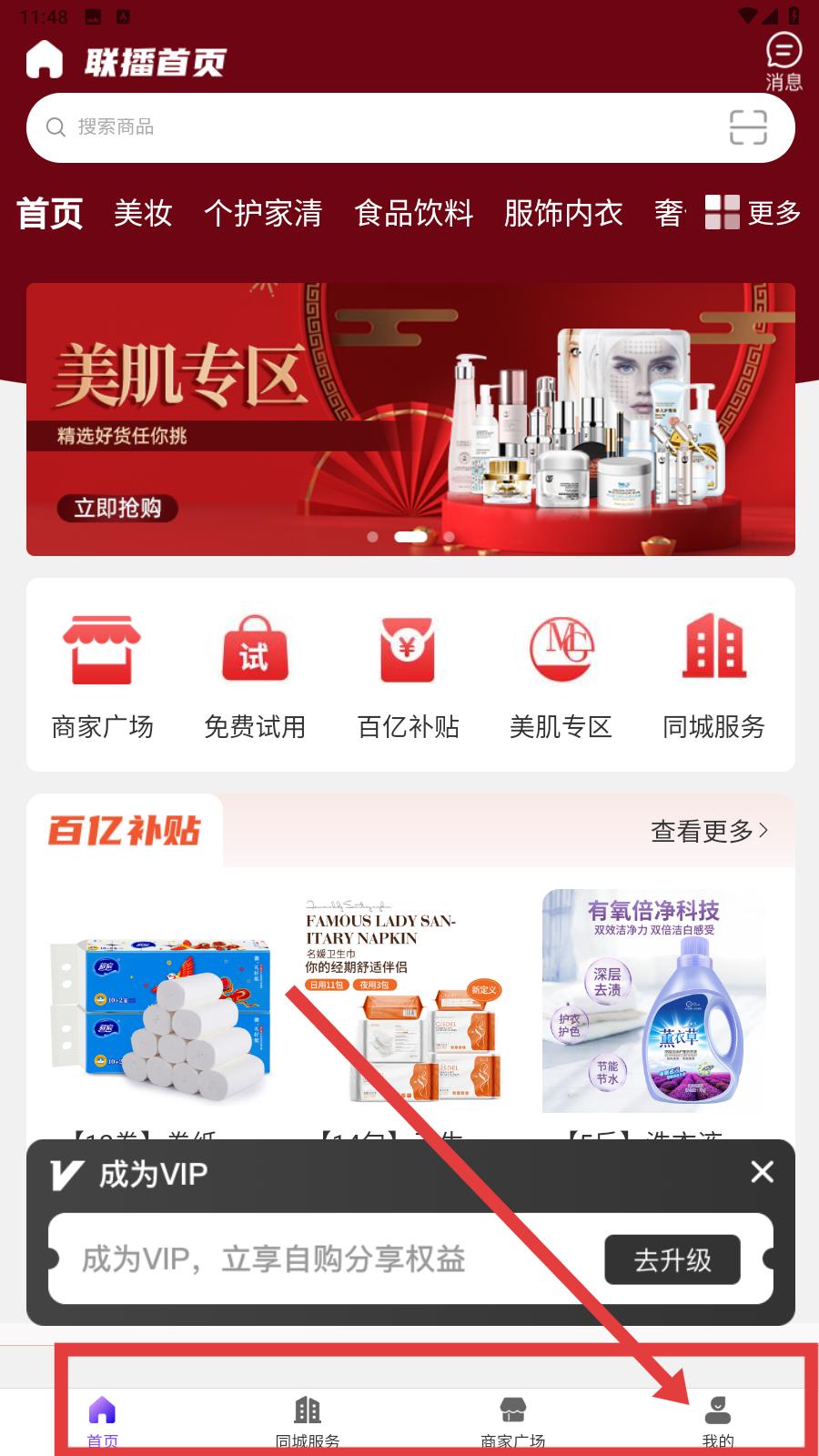Select the 服饰内衣 category tab

click(563, 213)
